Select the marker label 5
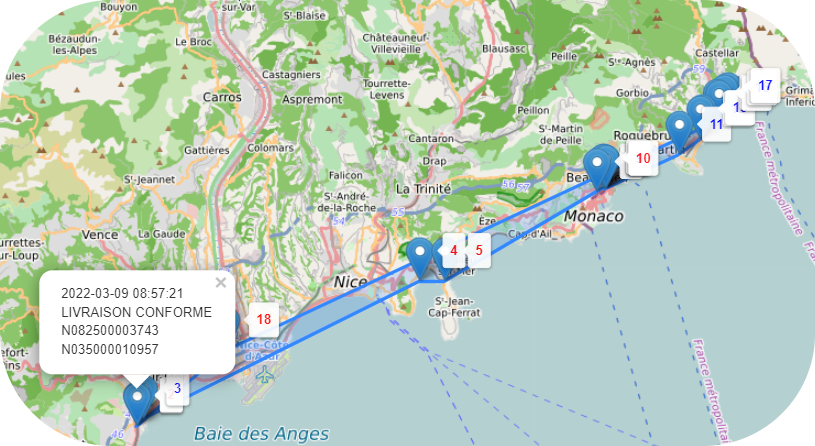 pos(479,250)
